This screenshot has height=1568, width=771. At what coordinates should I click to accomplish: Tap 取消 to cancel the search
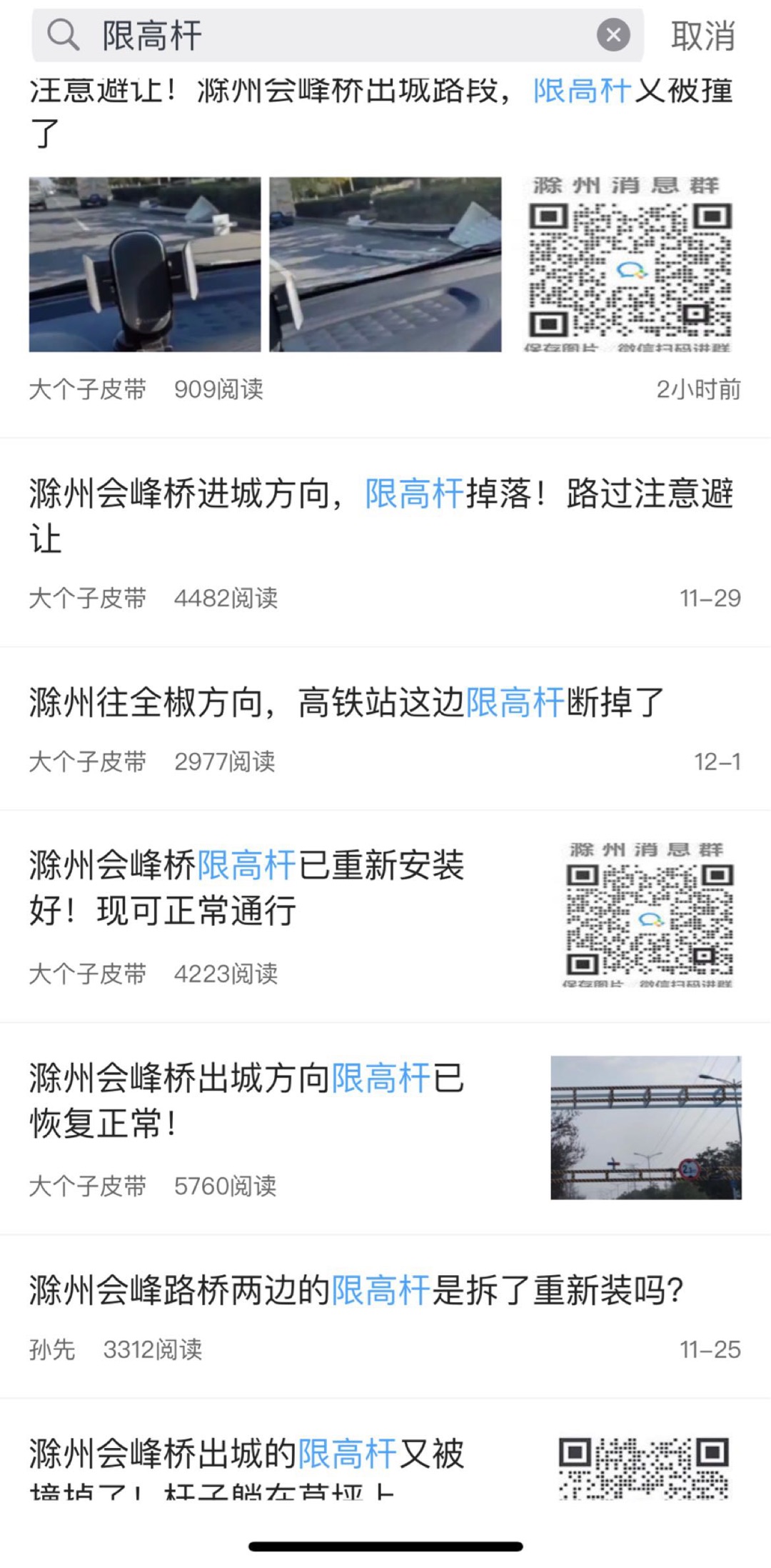tap(702, 36)
